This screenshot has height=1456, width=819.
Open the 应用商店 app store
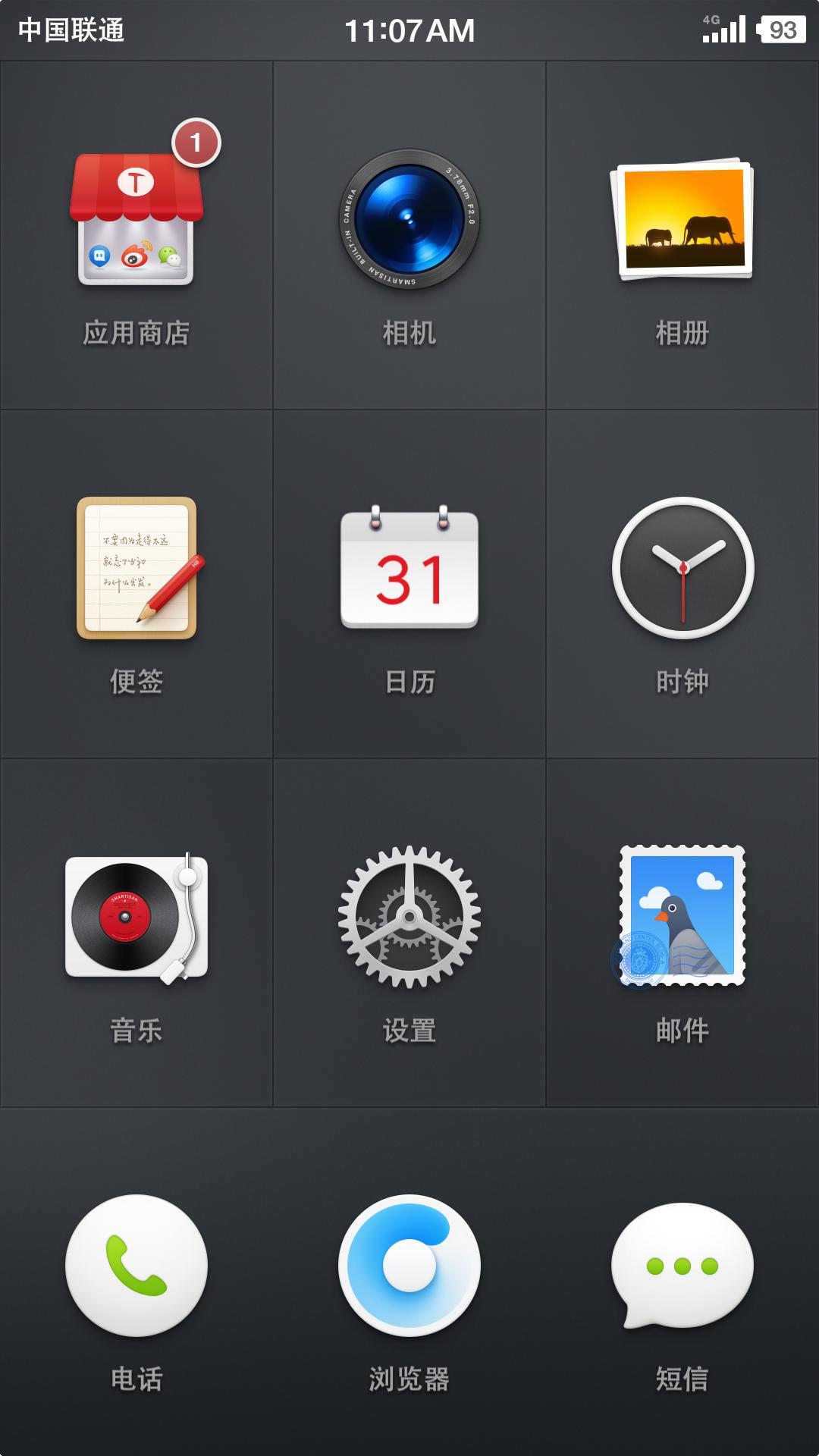136,220
